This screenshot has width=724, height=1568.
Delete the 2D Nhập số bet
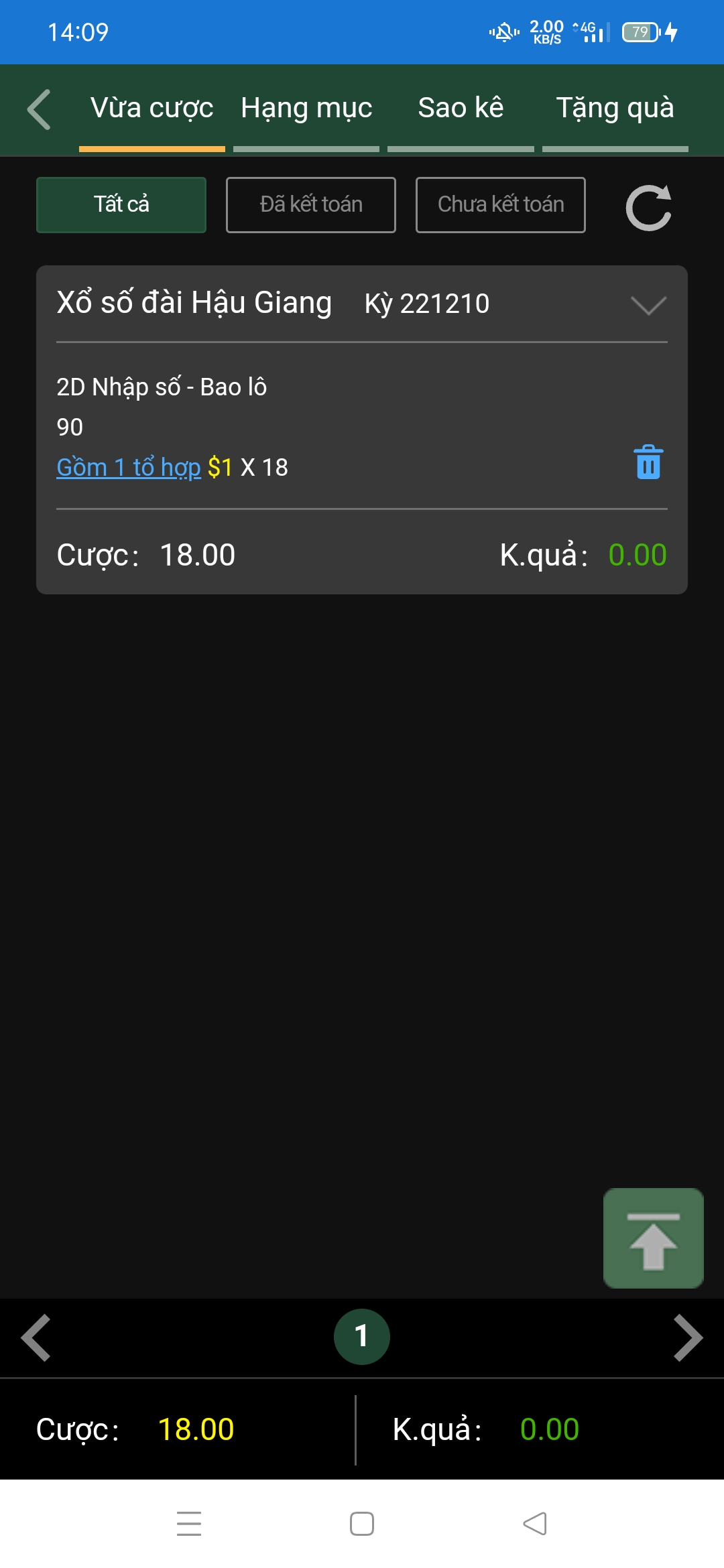click(648, 462)
